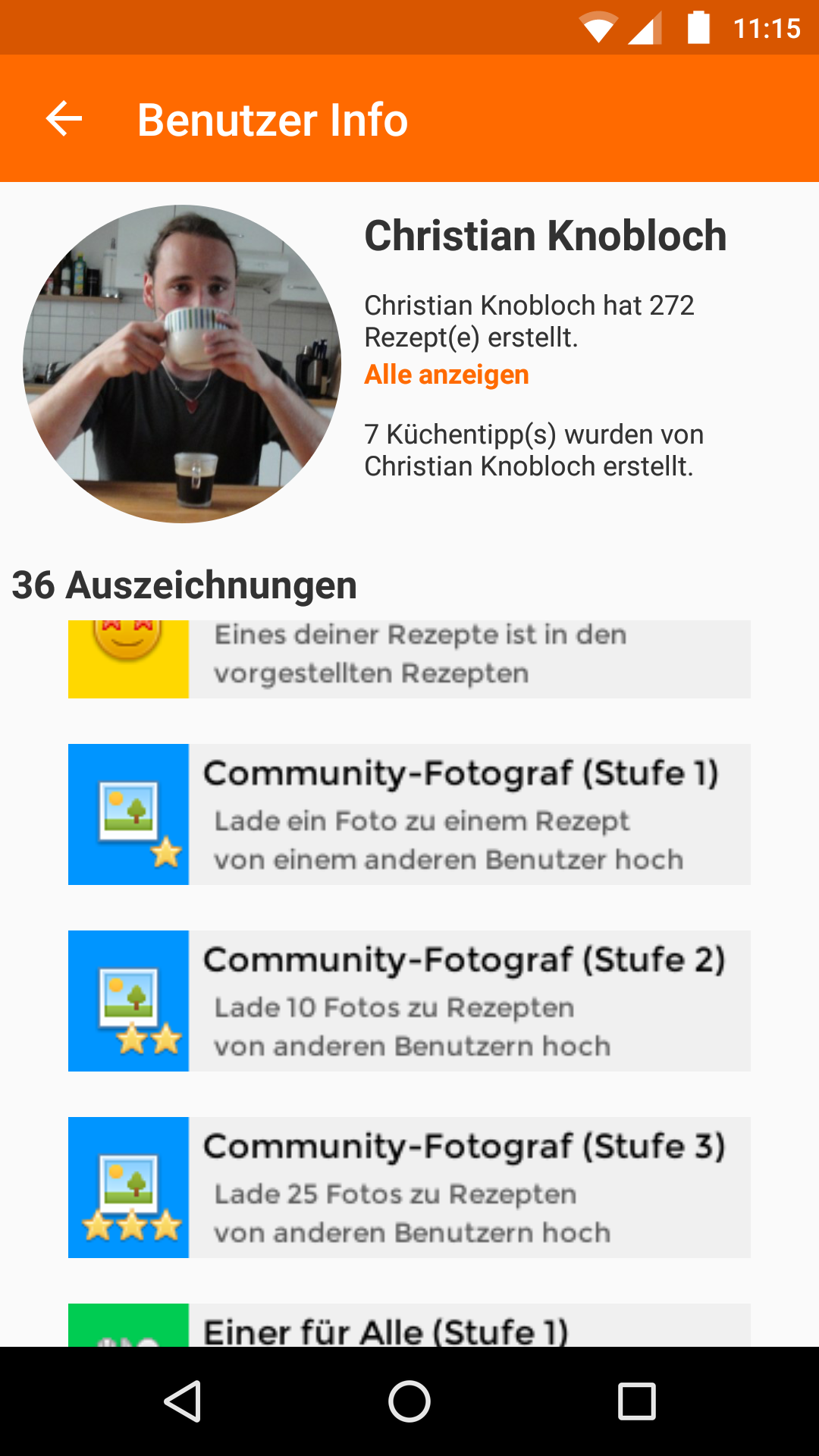Open the recent apps overview
The width and height of the screenshot is (819, 1456).
pos(636,1401)
